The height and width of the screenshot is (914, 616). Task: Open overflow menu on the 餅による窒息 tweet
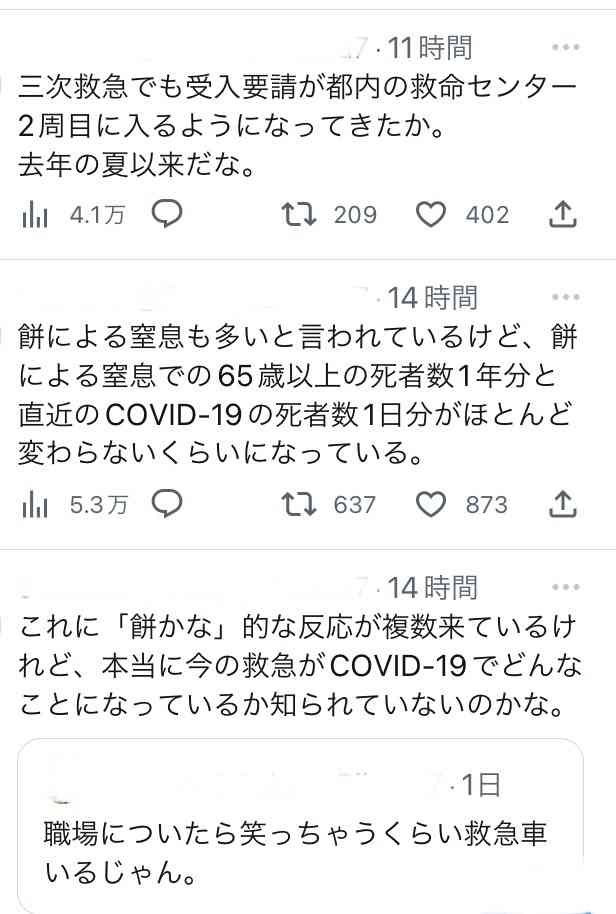[566, 297]
